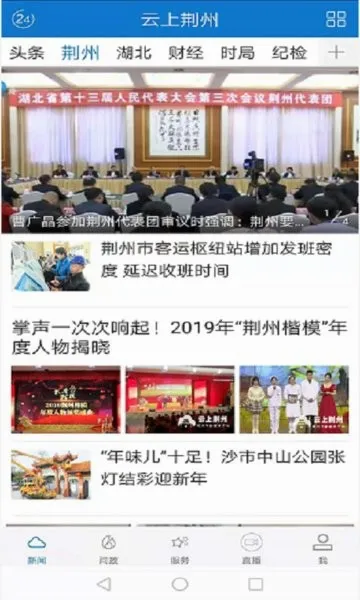The height and width of the screenshot is (600, 360).
Task: Tap the system home button
Action: pyautogui.click(x=180, y=584)
